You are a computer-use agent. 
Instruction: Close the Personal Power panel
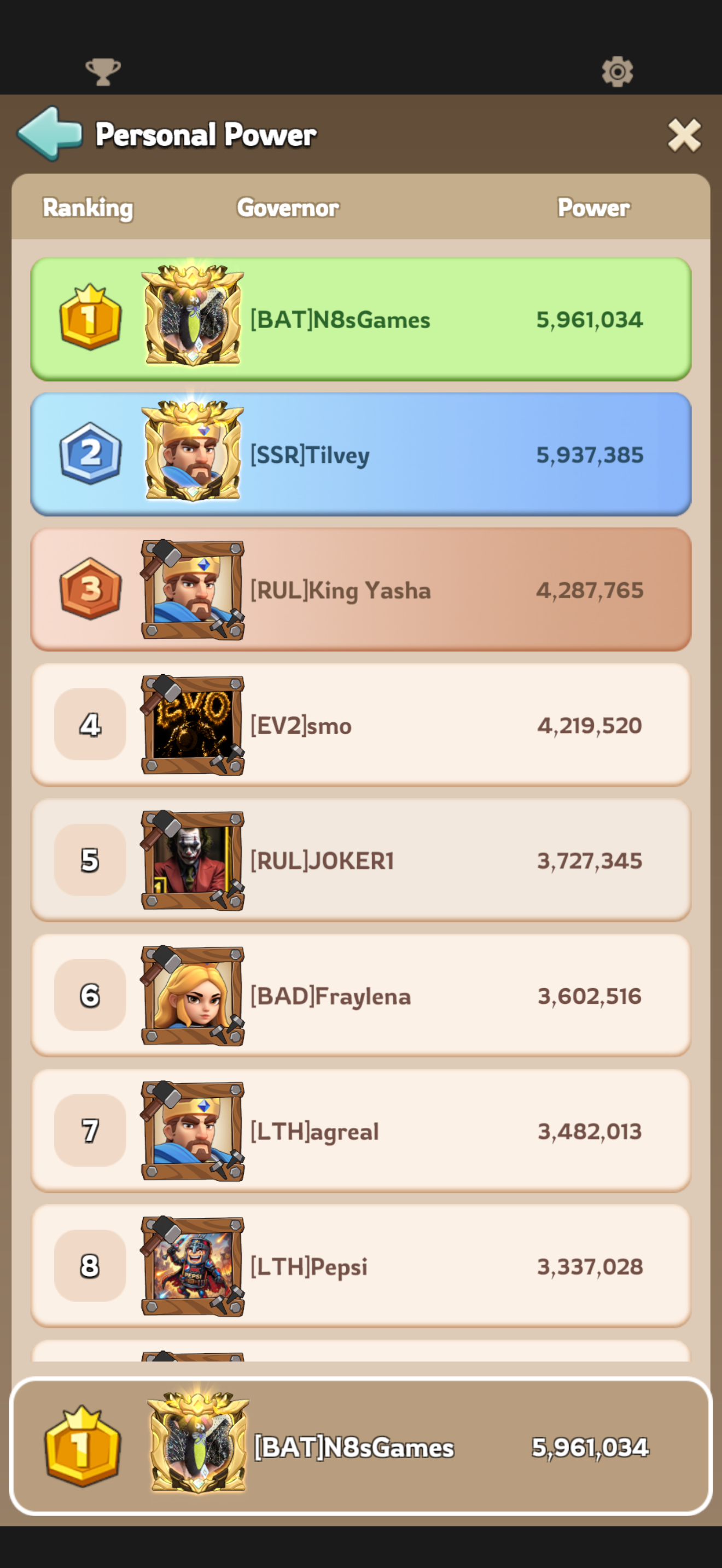(x=684, y=134)
